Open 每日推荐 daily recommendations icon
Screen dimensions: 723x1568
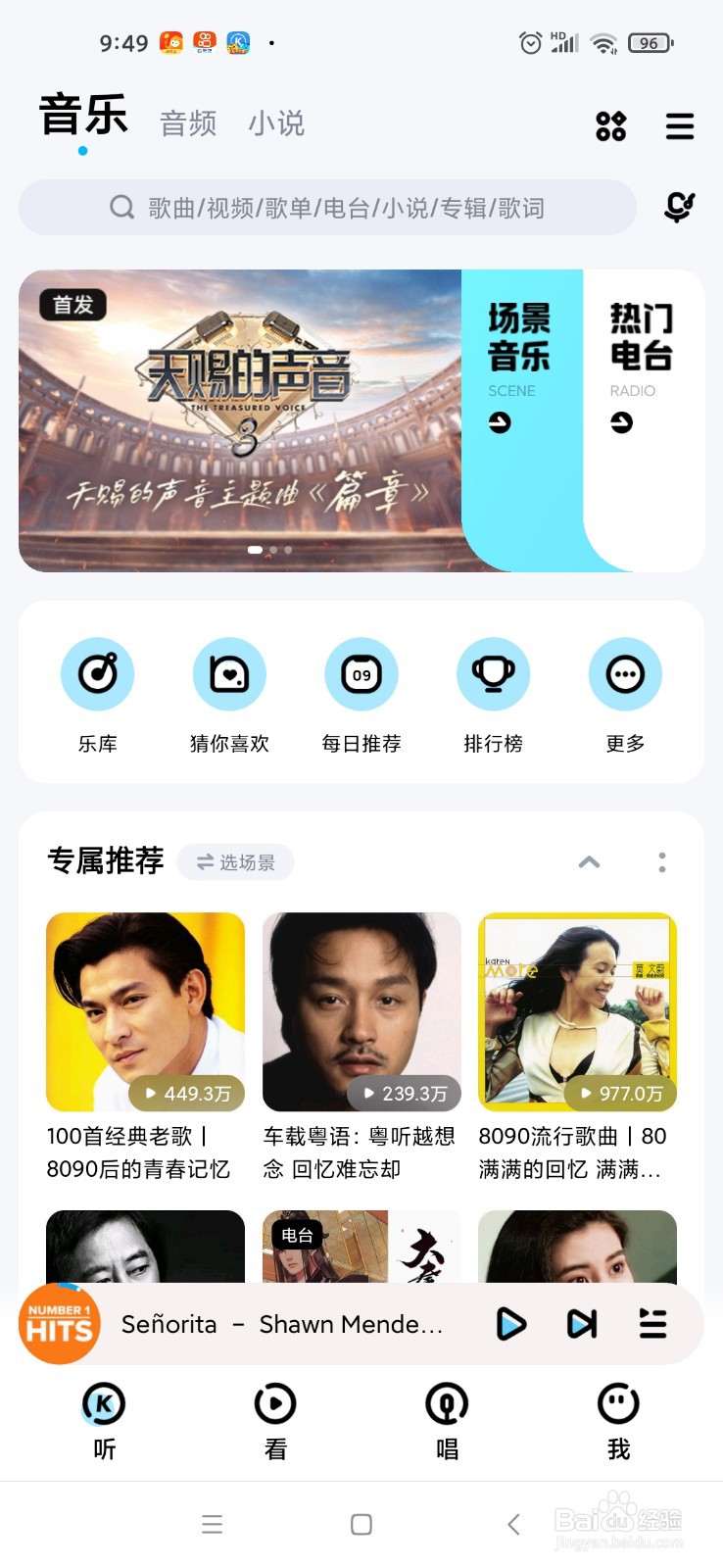pos(361,674)
